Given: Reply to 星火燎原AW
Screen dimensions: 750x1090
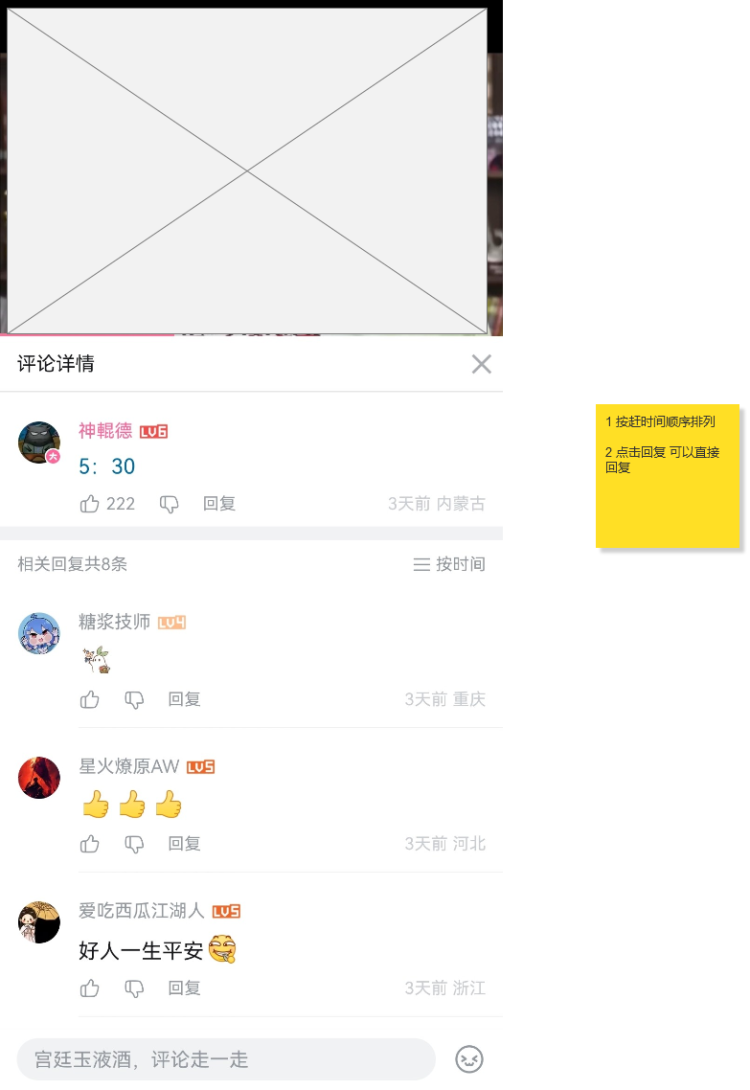Looking at the screenshot, I should point(184,844).
